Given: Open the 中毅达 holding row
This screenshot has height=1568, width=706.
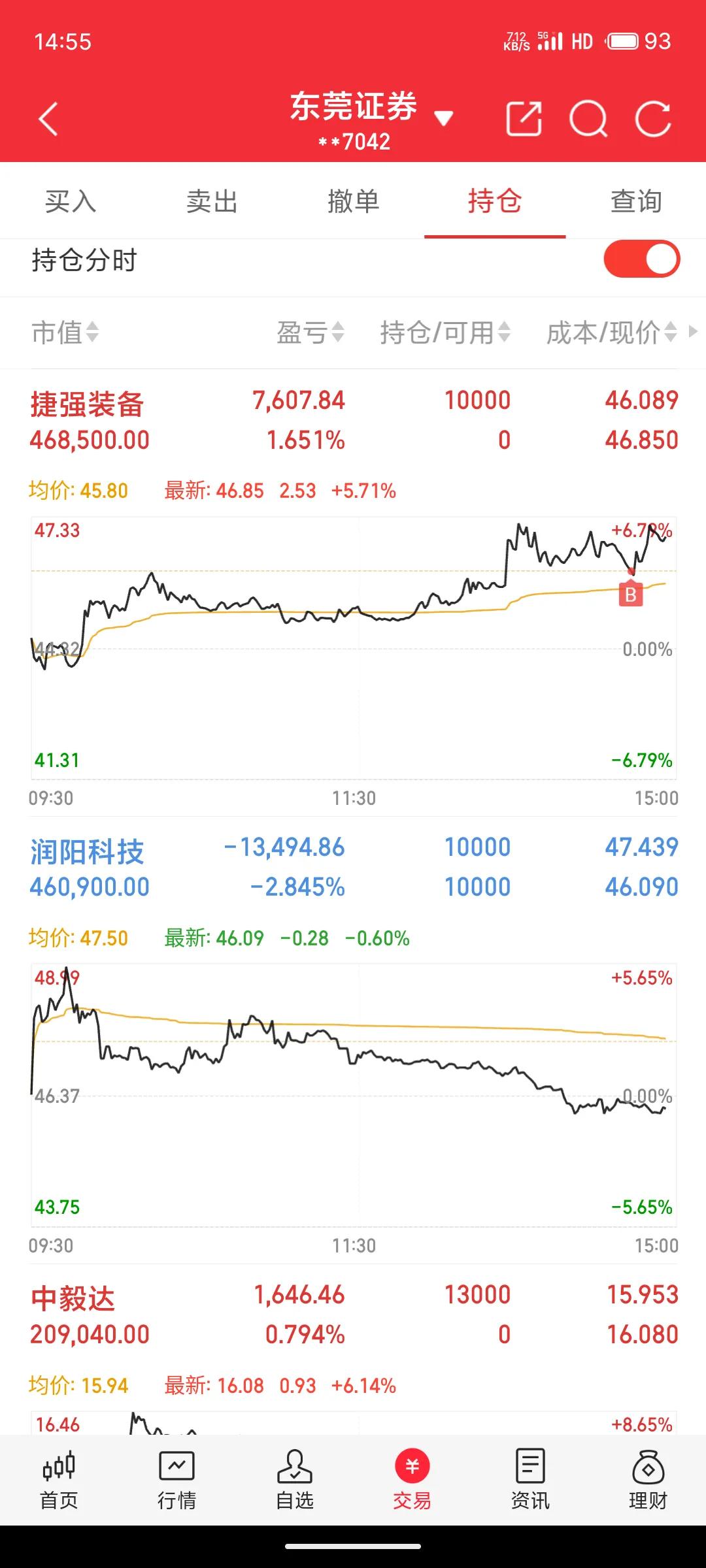Looking at the screenshot, I should (353, 1315).
